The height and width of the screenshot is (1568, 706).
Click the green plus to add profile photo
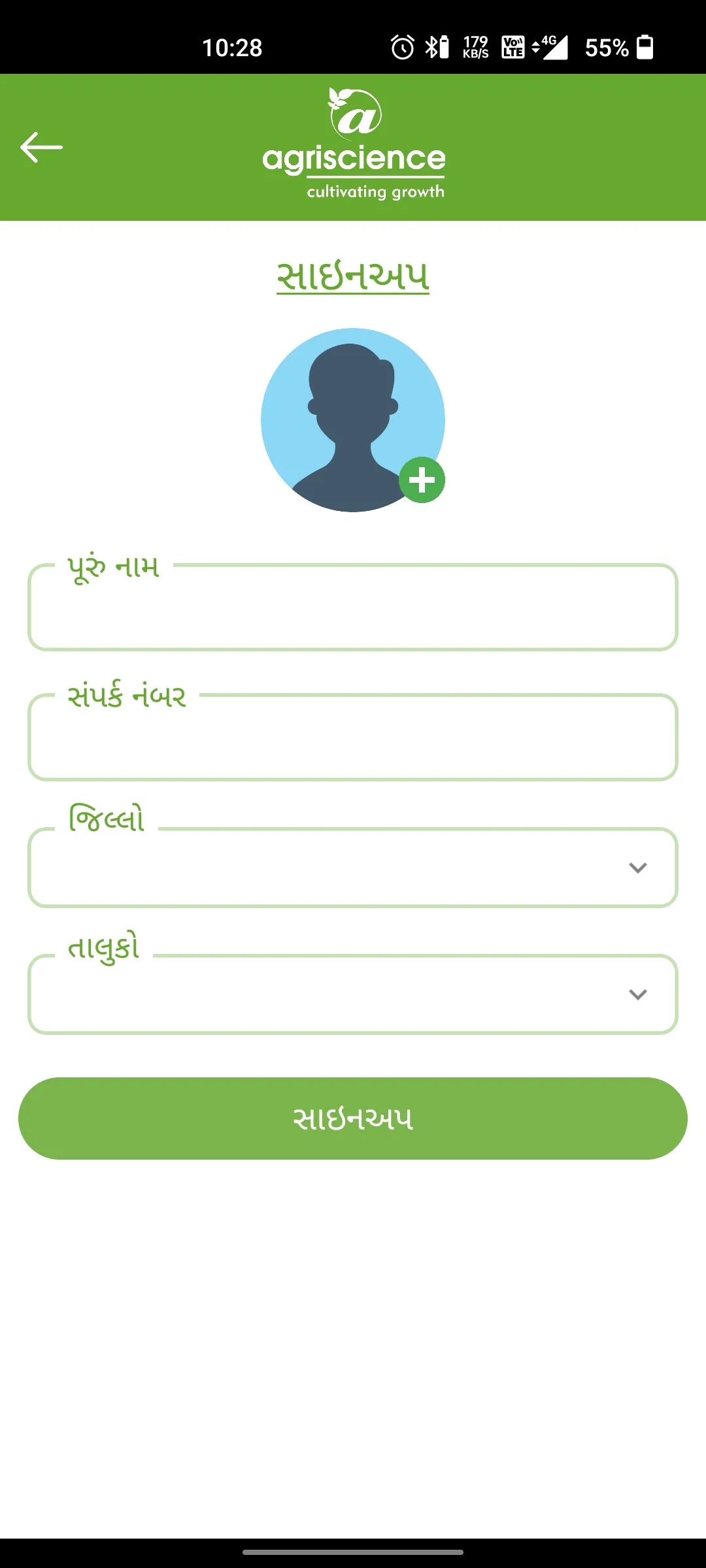pos(422,479)
